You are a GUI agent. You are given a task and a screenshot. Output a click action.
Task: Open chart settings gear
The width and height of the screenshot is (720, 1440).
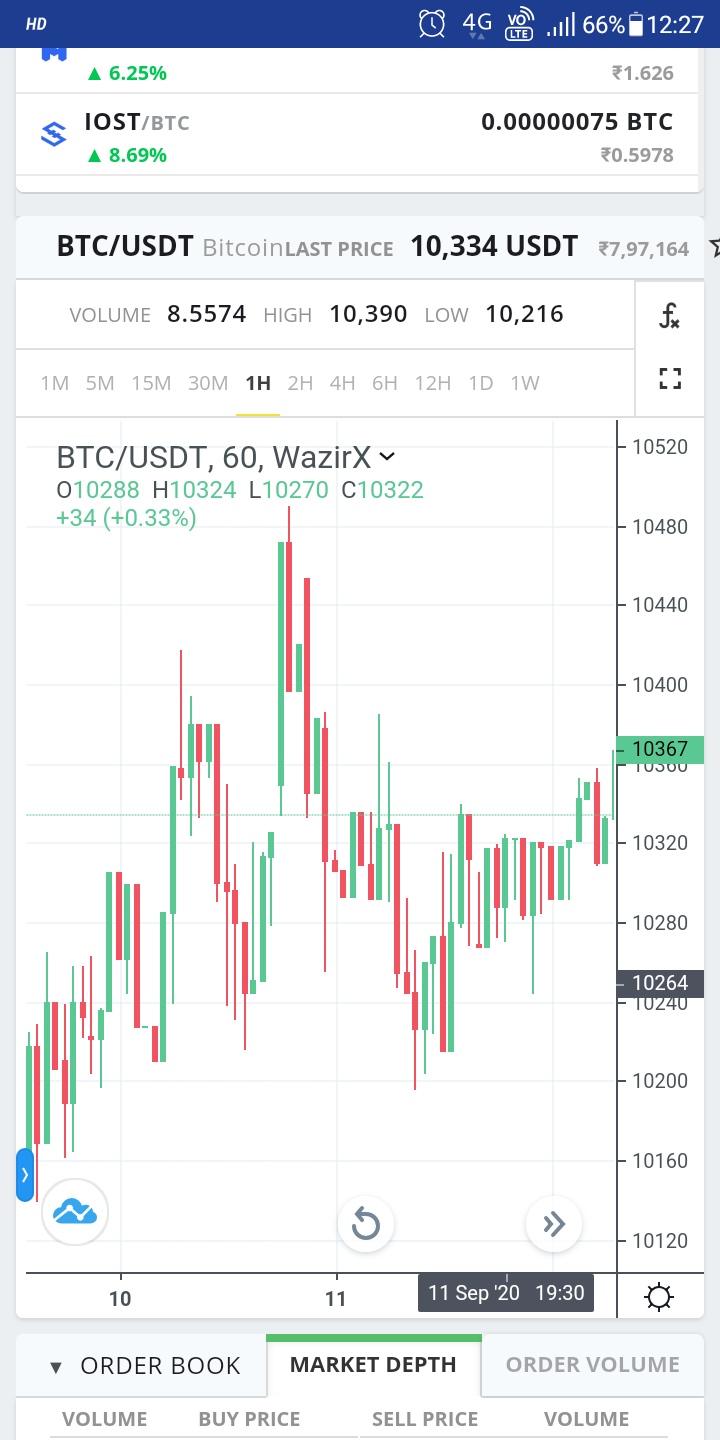tap(659, 1298)
